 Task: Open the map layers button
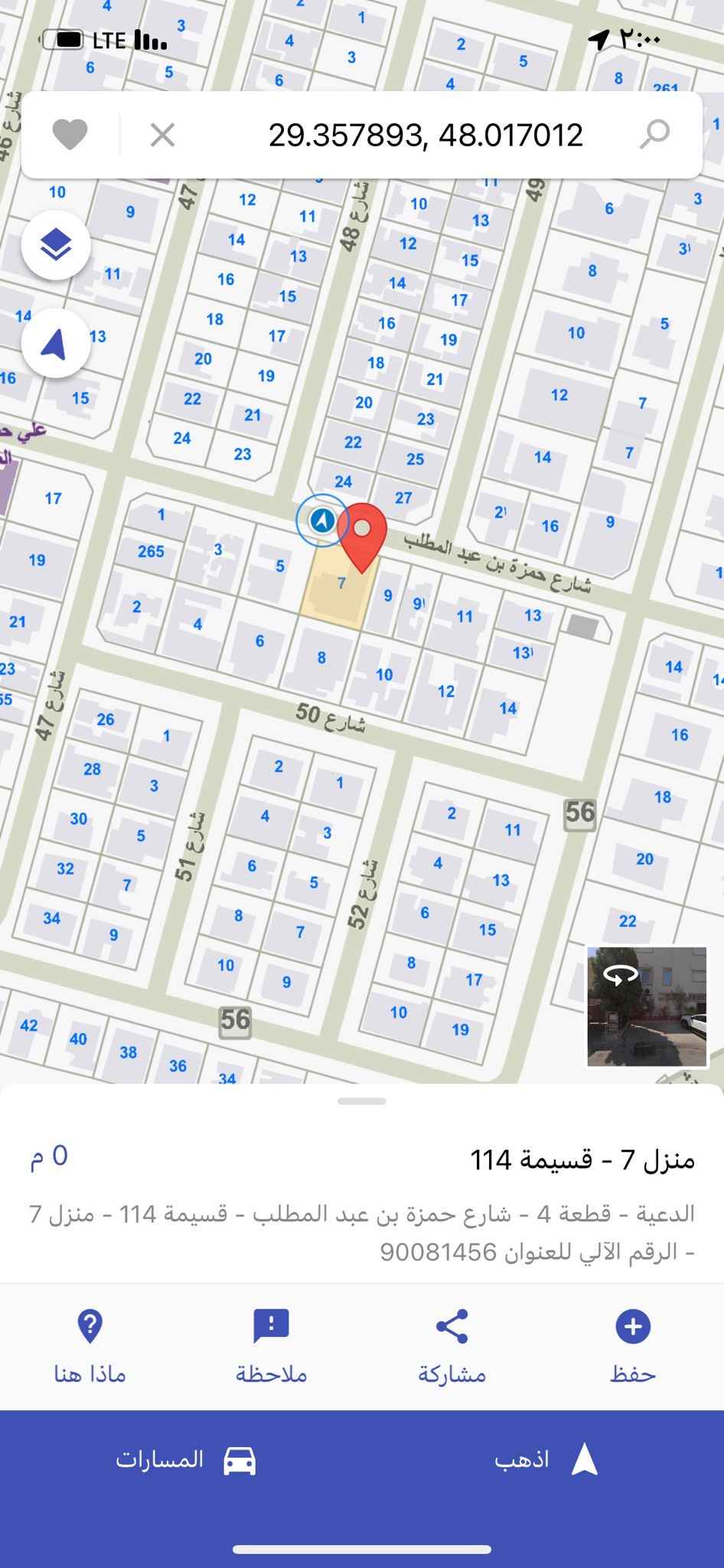56,246
